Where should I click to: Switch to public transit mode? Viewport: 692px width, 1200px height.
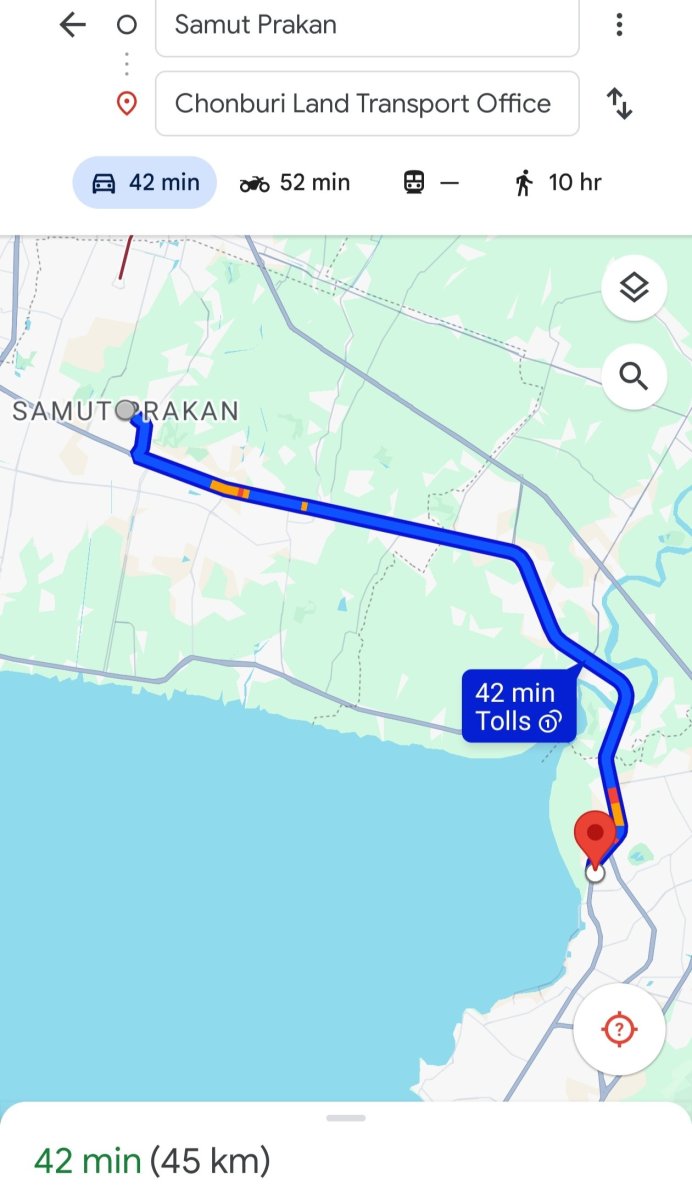pyautogui.click(x=431, y=182)
